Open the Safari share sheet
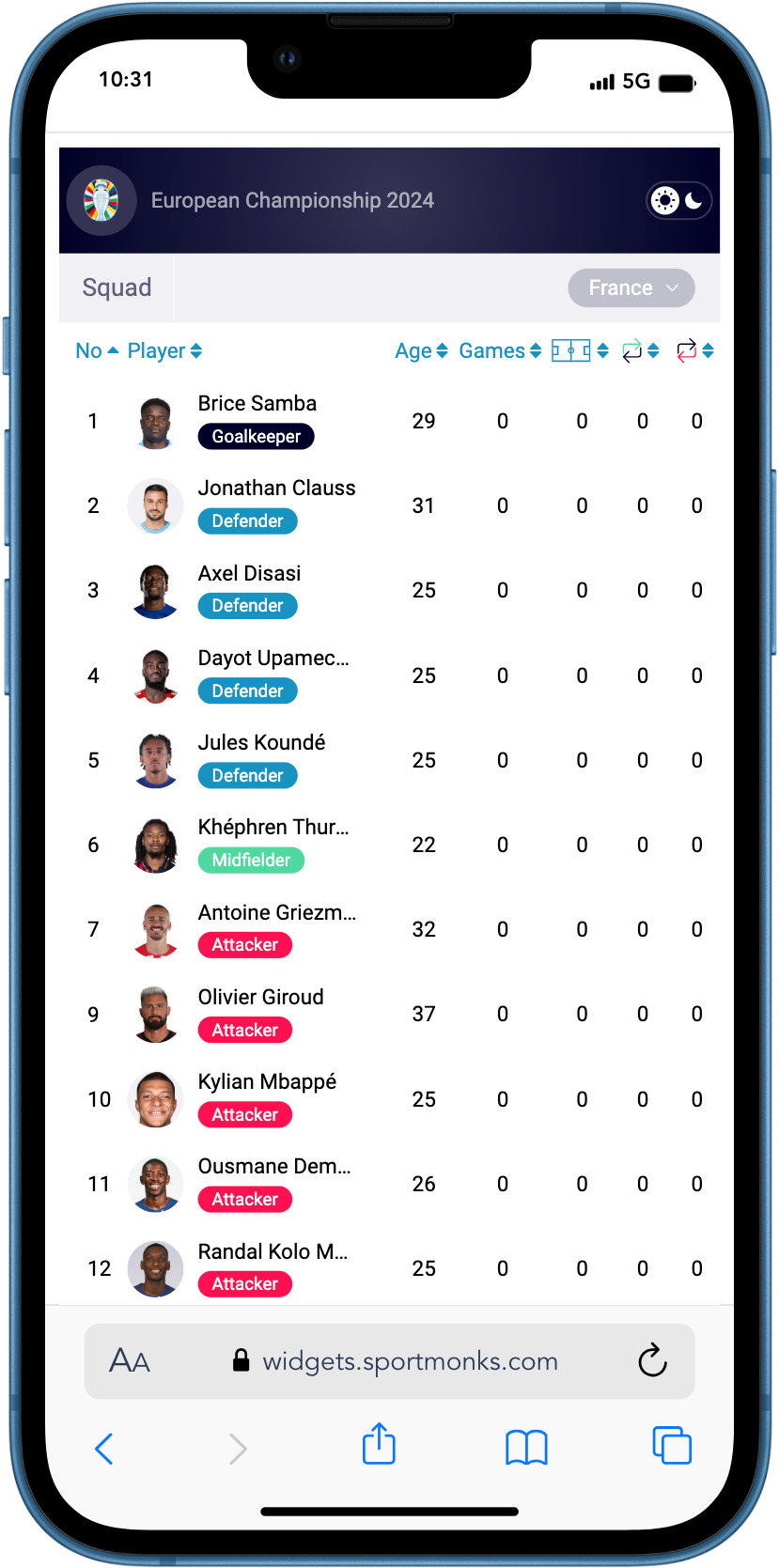 pyautogui.click(x=379, y=1444)
